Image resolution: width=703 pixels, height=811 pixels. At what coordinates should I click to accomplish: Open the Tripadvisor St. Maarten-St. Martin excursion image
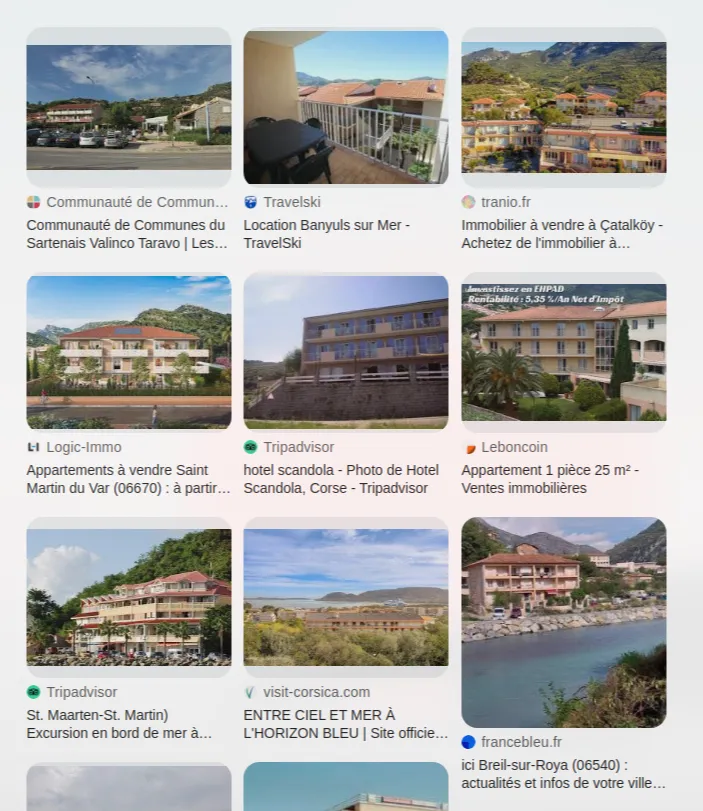pos(128,597)
